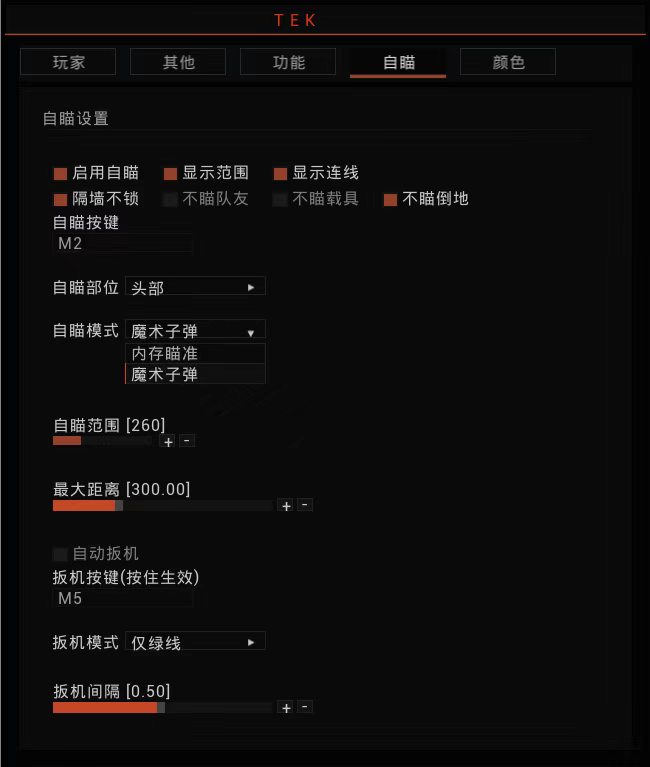Open the 其他 tab
650x767 pixels.
(178, 62)
